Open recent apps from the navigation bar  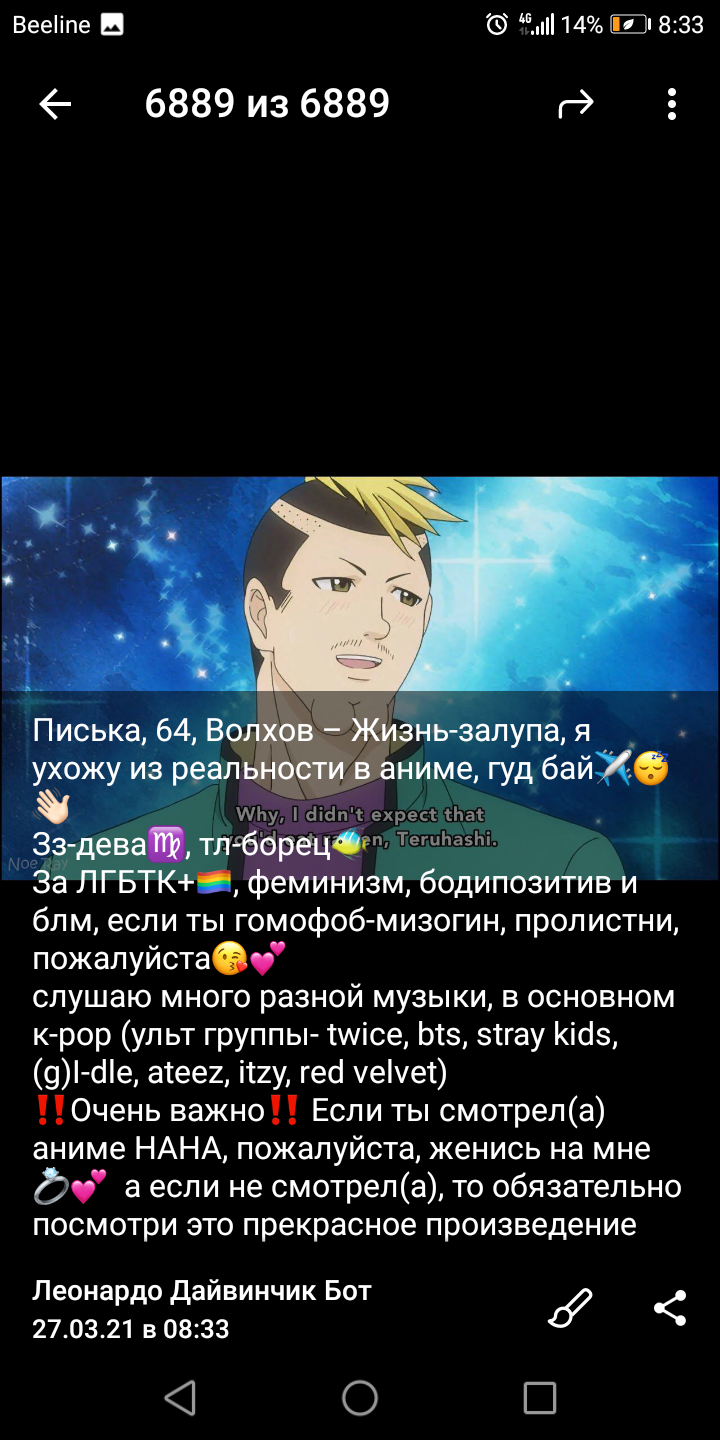[540, 1398]
